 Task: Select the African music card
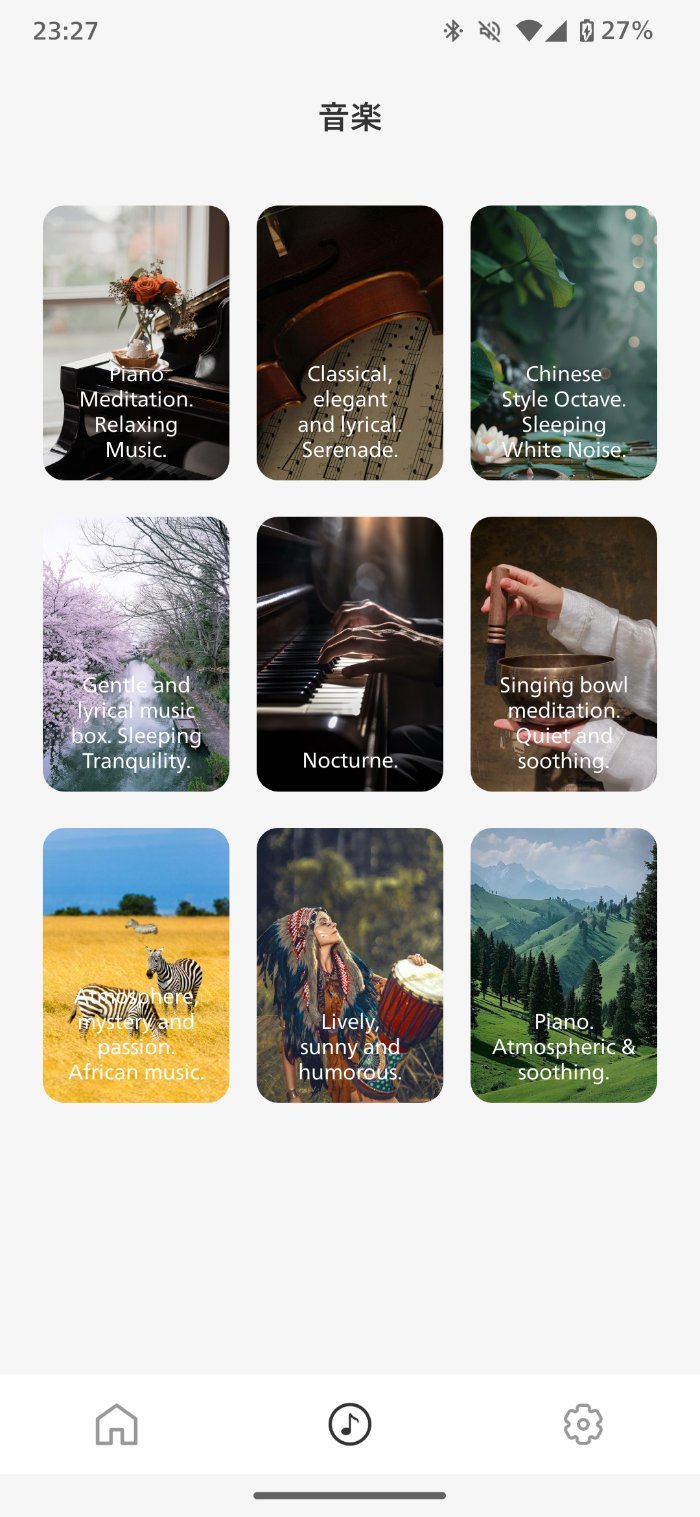136,965
